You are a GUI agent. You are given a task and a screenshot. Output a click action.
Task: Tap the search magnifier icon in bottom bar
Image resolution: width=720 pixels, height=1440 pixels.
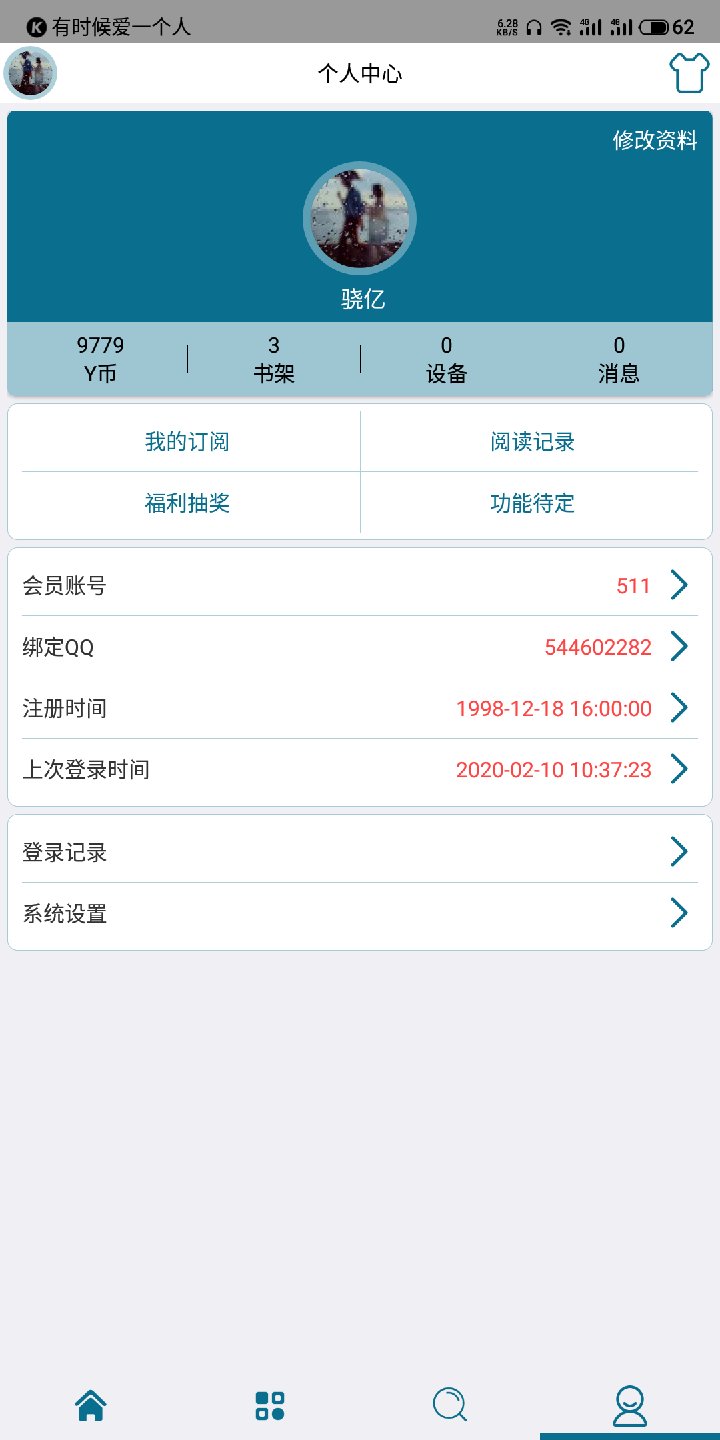click(450, 1404)
